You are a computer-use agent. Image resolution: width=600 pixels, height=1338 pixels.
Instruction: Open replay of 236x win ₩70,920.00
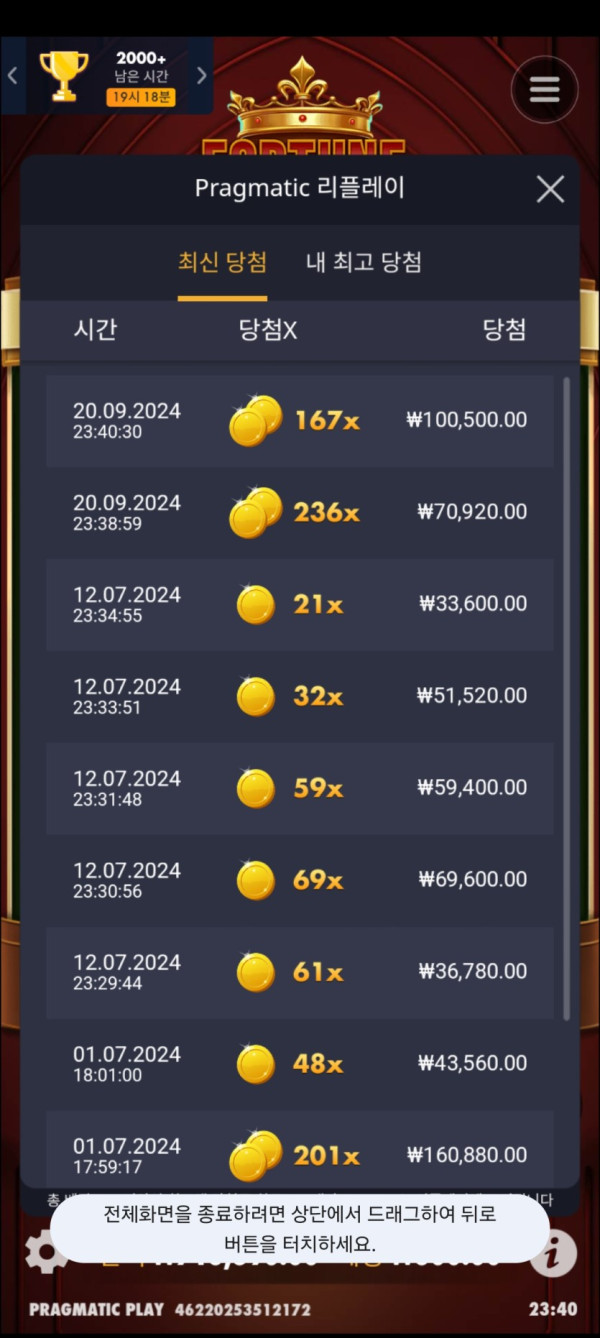click(300, 512)
